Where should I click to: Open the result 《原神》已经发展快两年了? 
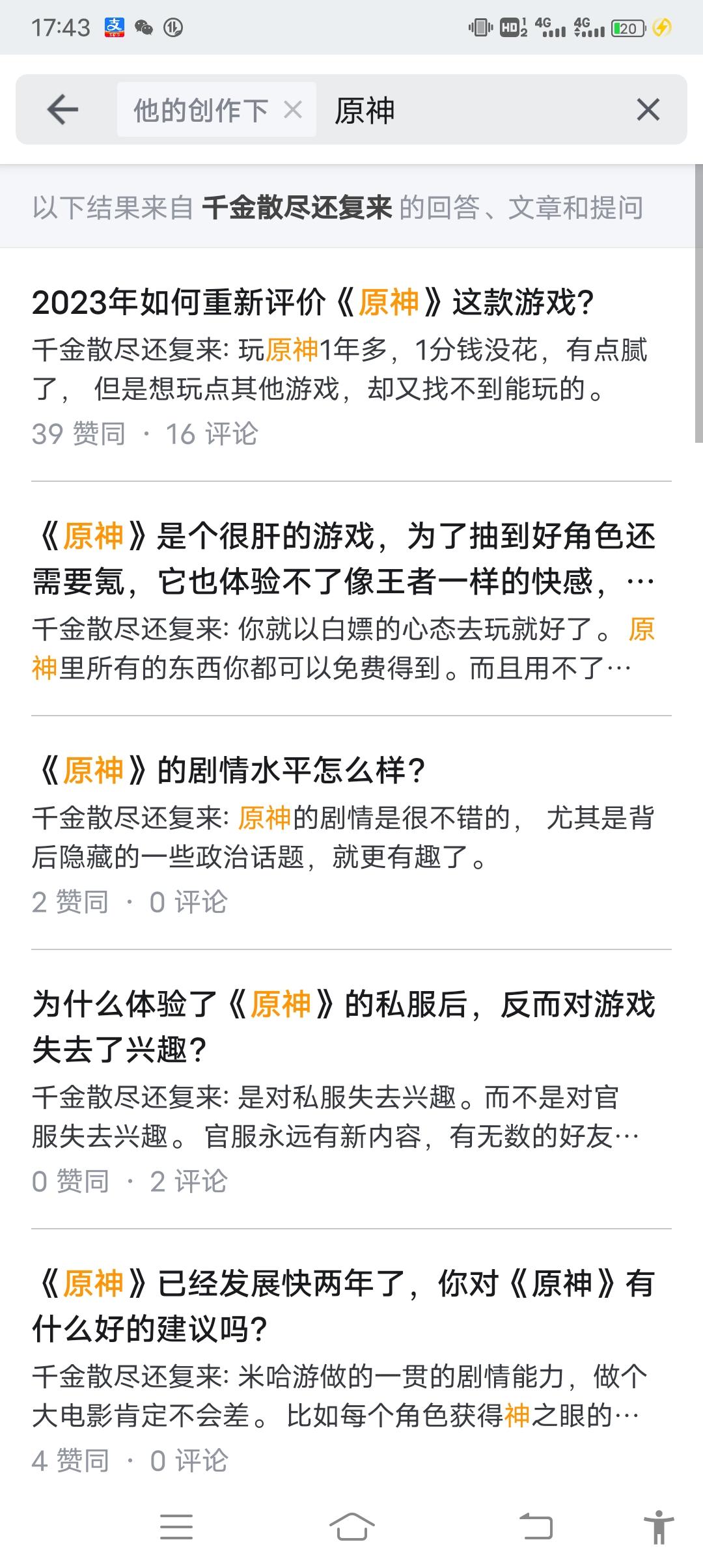351,1369
